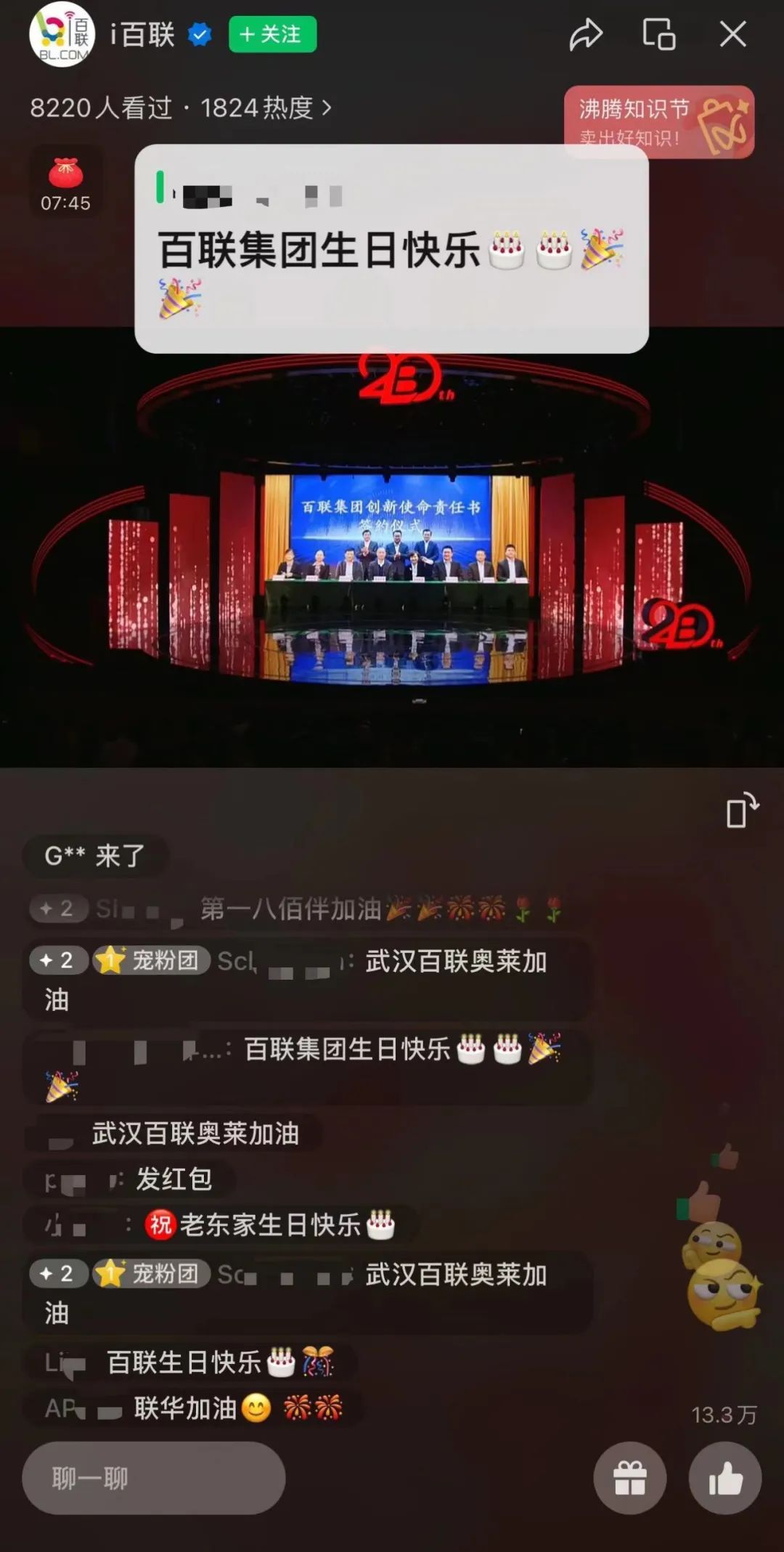Rotate the video to landscape

(742, 810)
